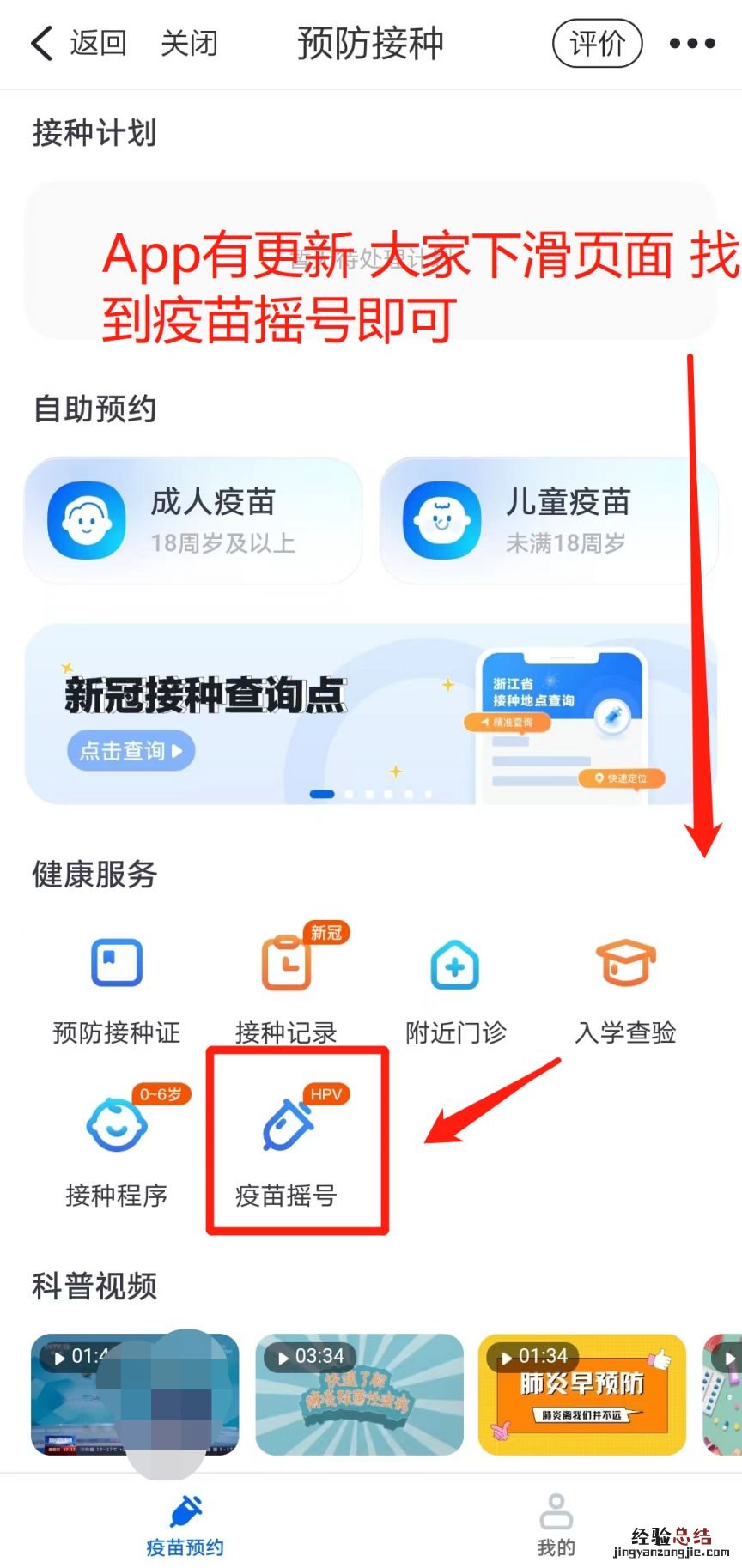This screenshot has height=1568, width=742.
Task: Select 儿童疫苗 self-booking card
Action: pyautogui.click(x=548, y=520)
